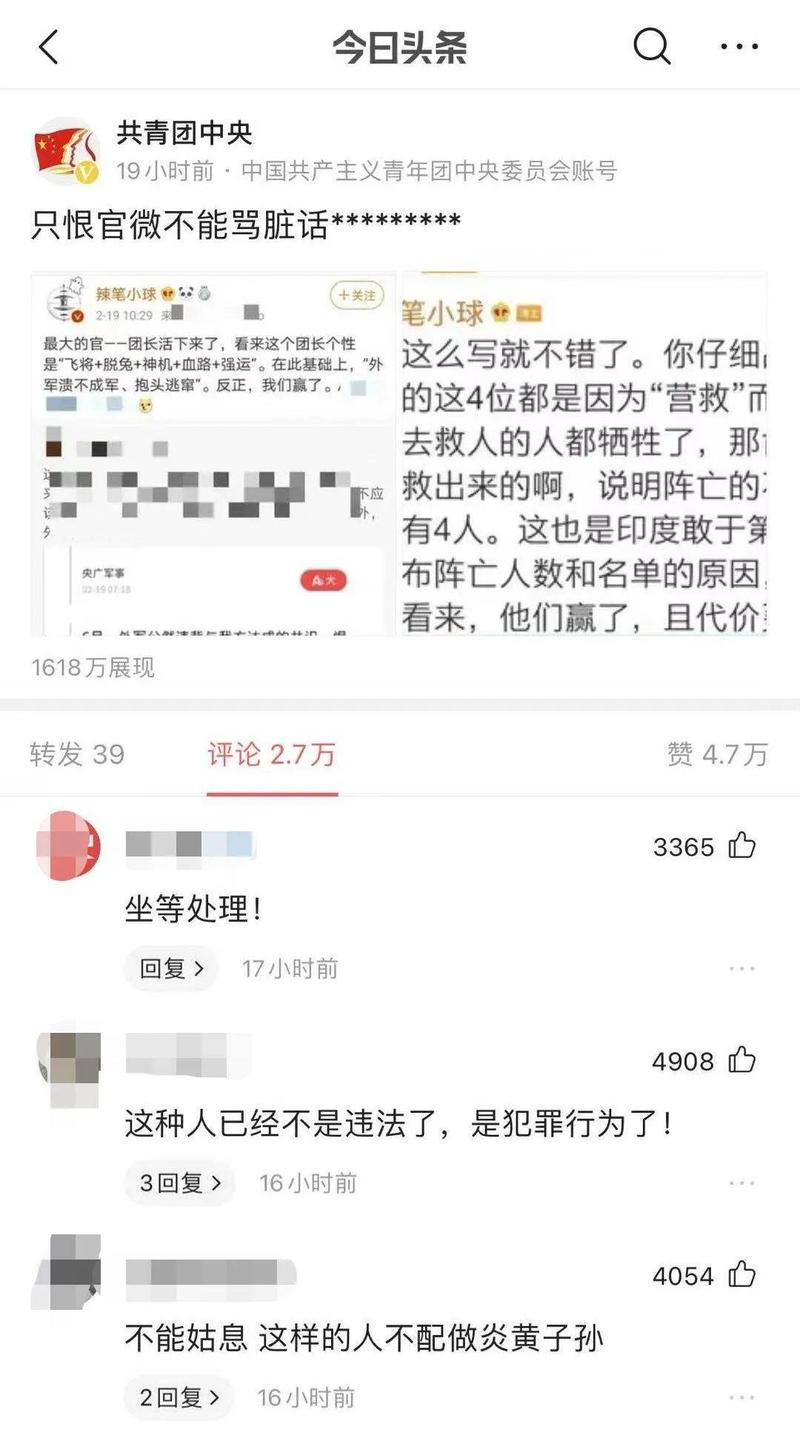Screen dimensions: 800x1447
Task: Open more options for 不能姑息 comment
Action: 742,1397
